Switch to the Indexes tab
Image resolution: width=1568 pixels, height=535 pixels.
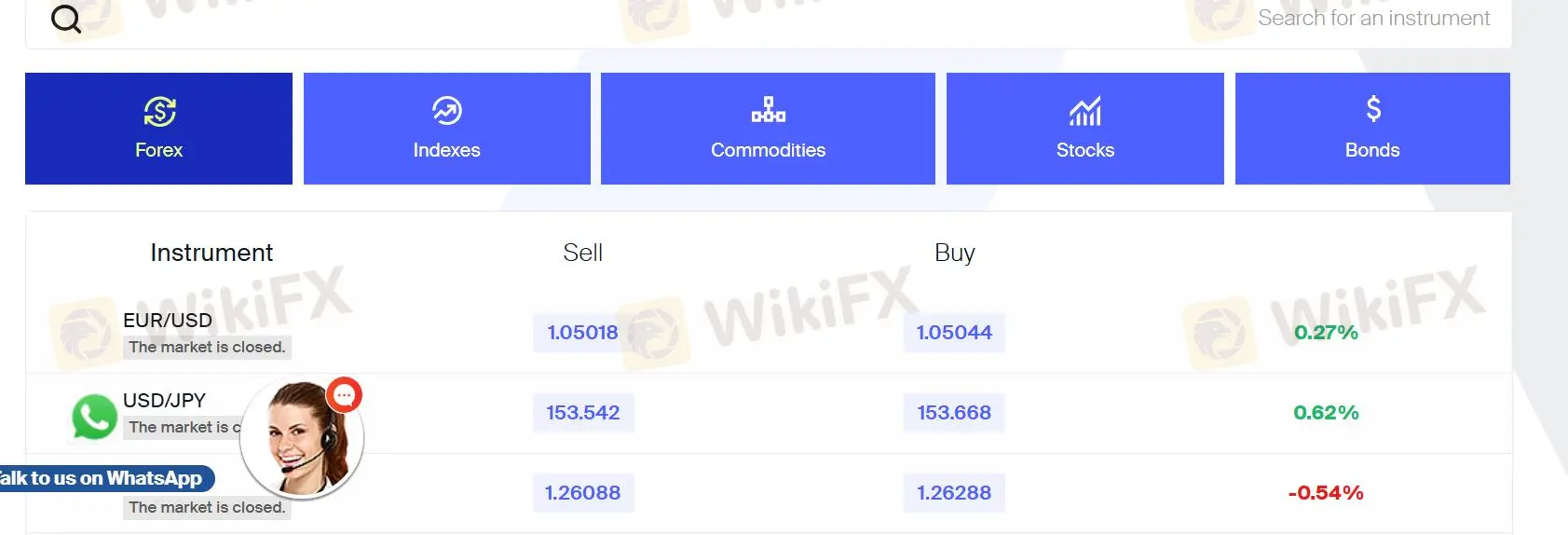click(x=446, y=129)
